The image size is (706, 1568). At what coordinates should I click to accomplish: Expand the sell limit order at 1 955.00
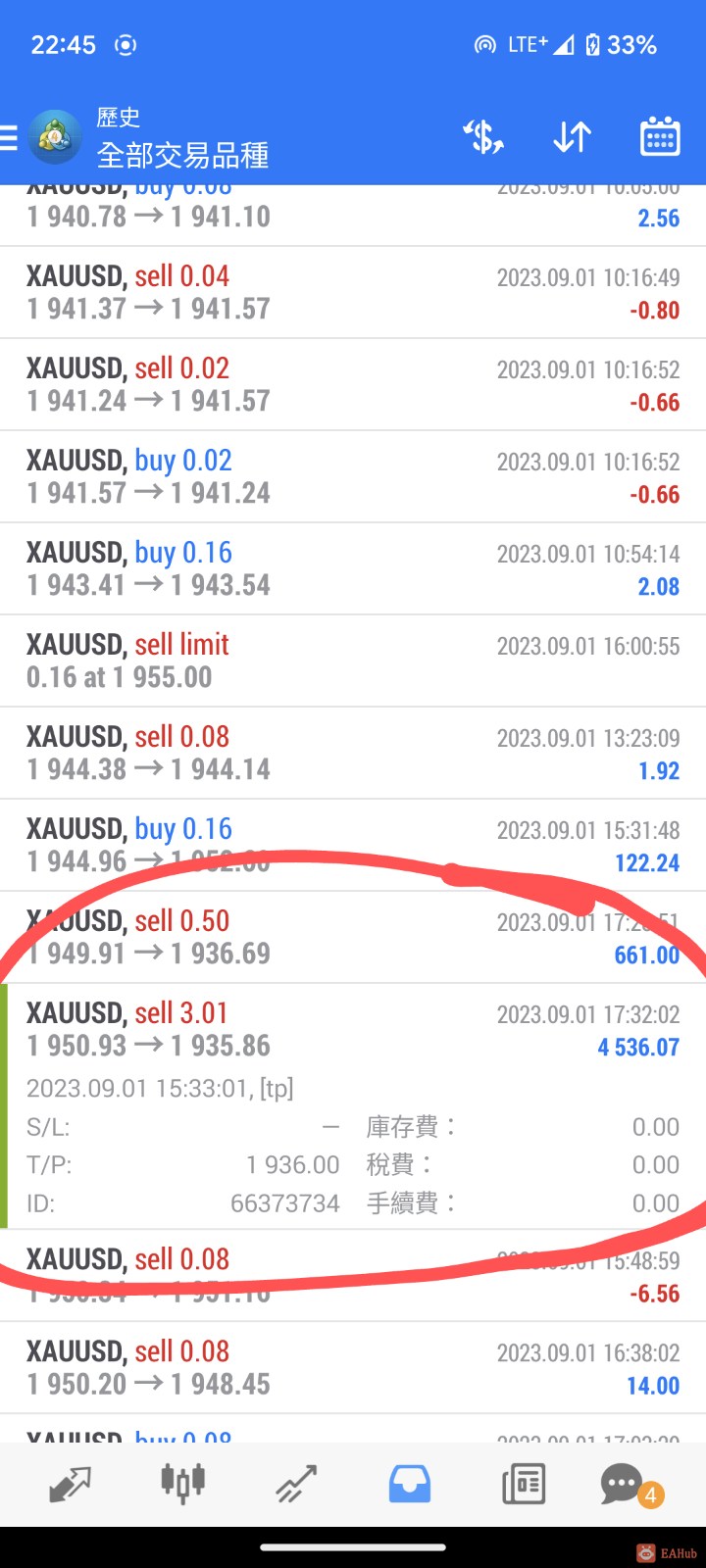[353, 661]
